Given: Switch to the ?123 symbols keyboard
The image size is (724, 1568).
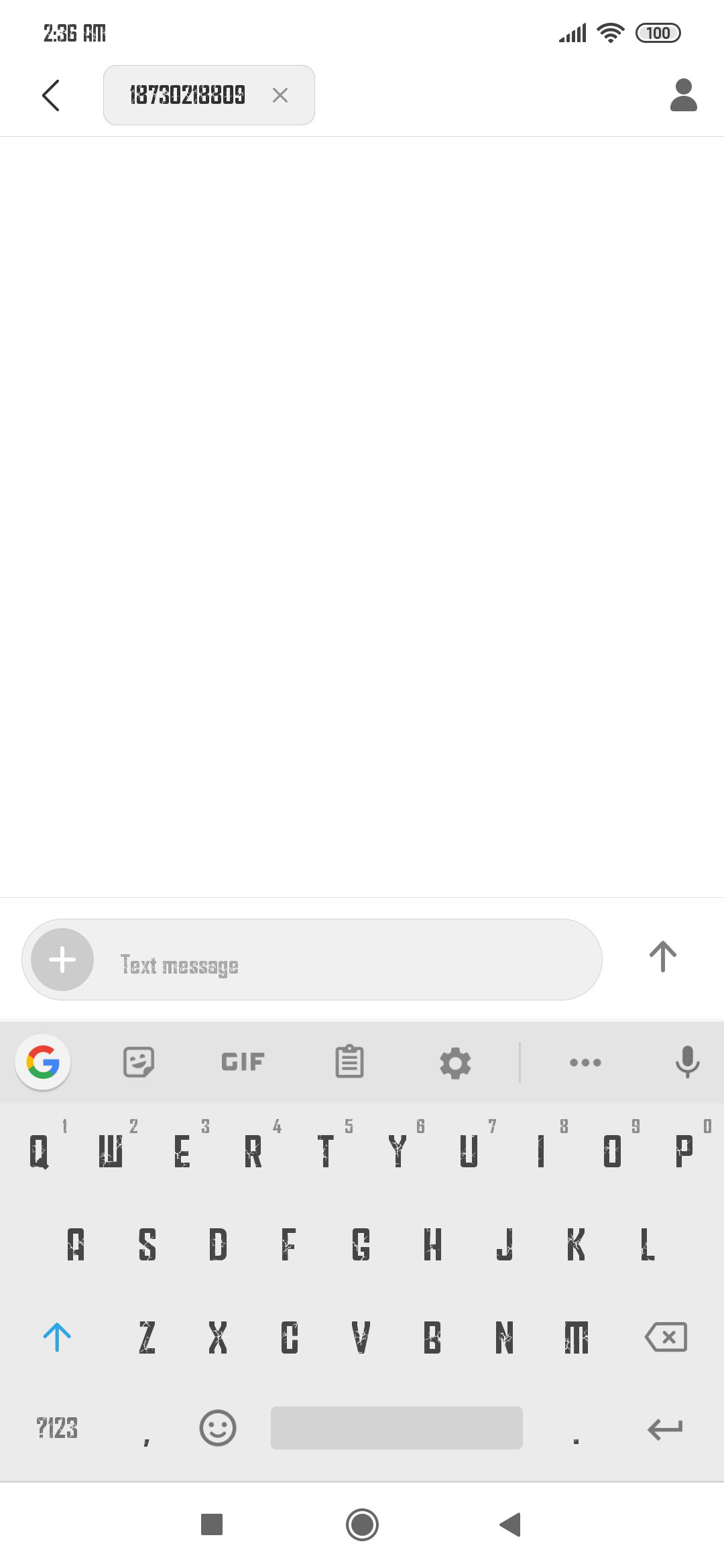Looking at the screenshot, I should coord(57,1428).
